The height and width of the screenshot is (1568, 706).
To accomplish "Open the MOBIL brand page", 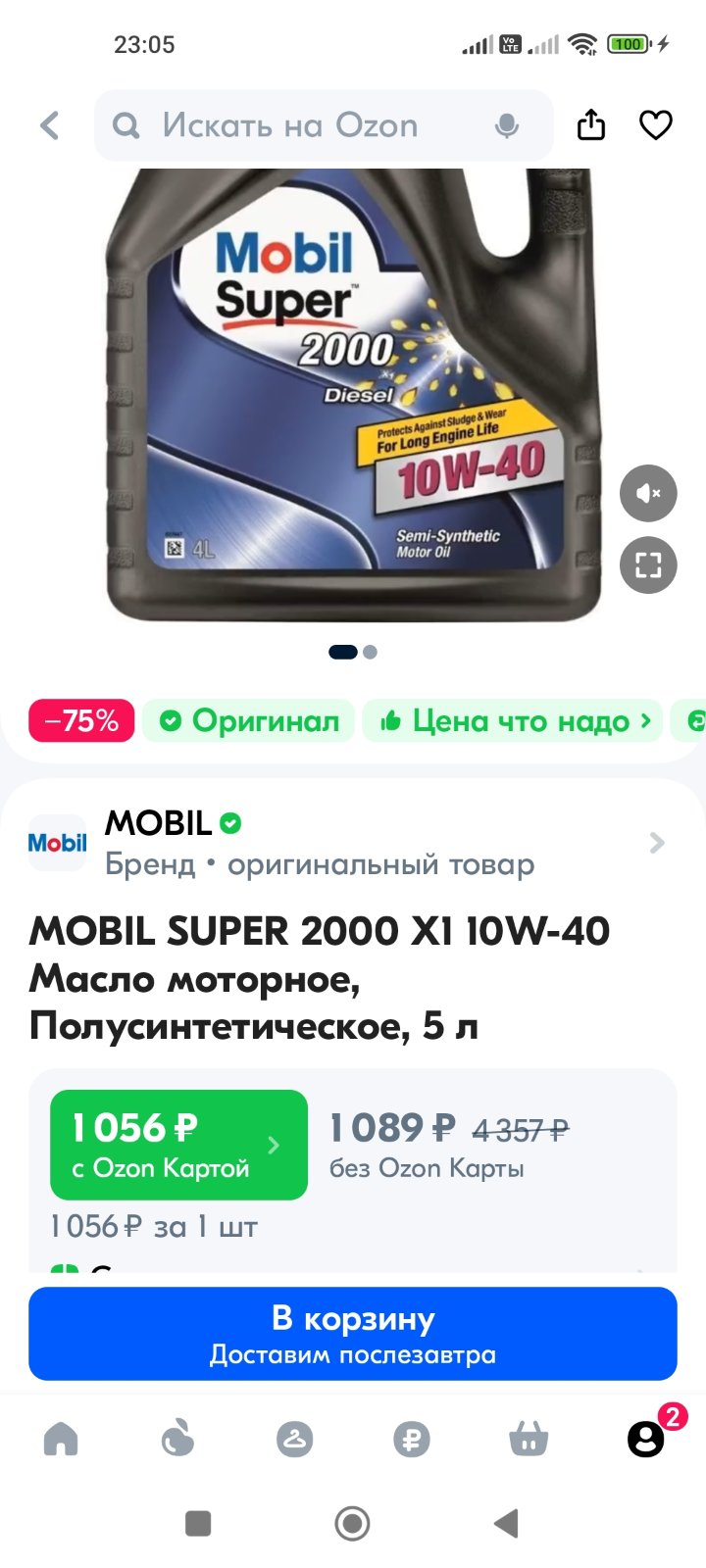I will point(353,843).
